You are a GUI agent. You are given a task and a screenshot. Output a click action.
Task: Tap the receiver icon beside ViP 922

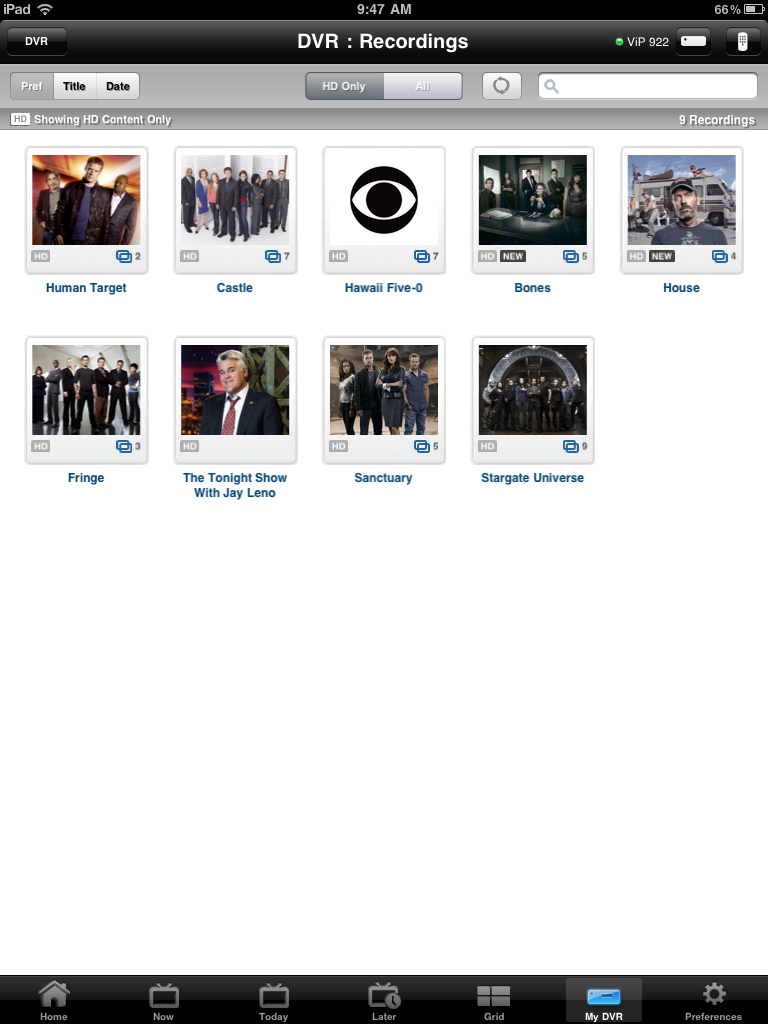(x=693, y=42)
